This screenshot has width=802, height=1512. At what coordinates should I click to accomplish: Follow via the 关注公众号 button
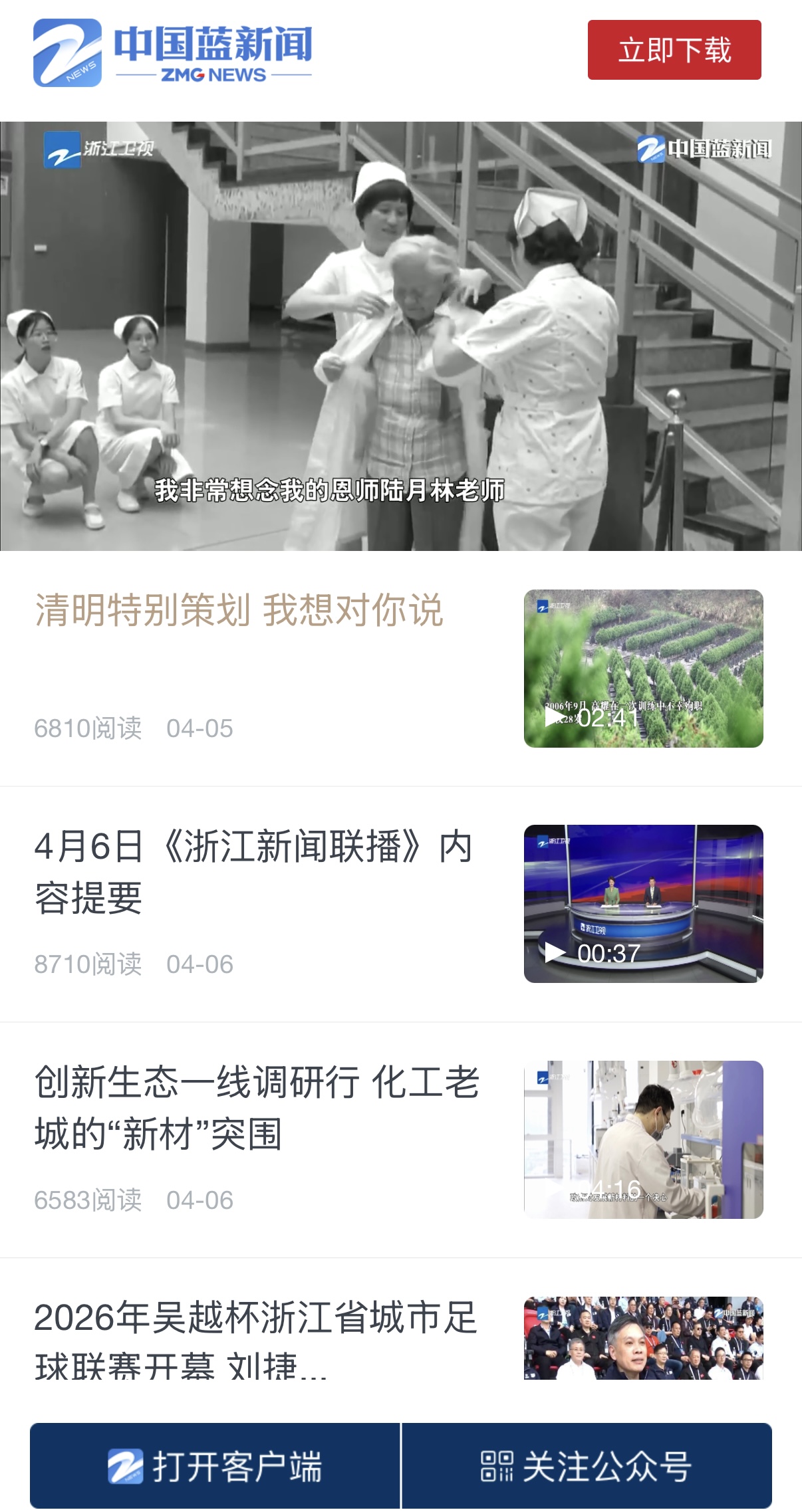(587, 1465)
